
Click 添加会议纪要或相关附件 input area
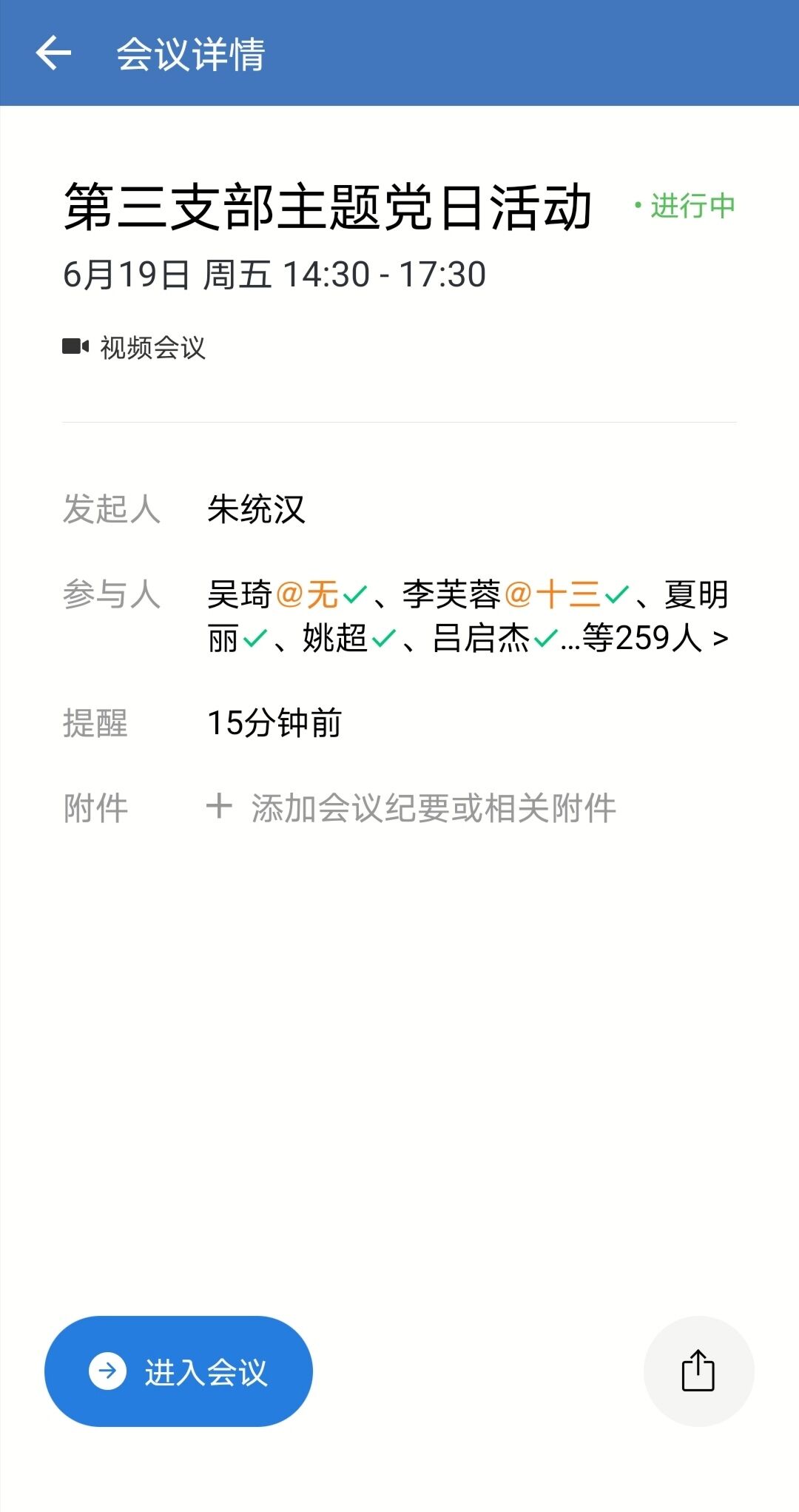(433, 807)
